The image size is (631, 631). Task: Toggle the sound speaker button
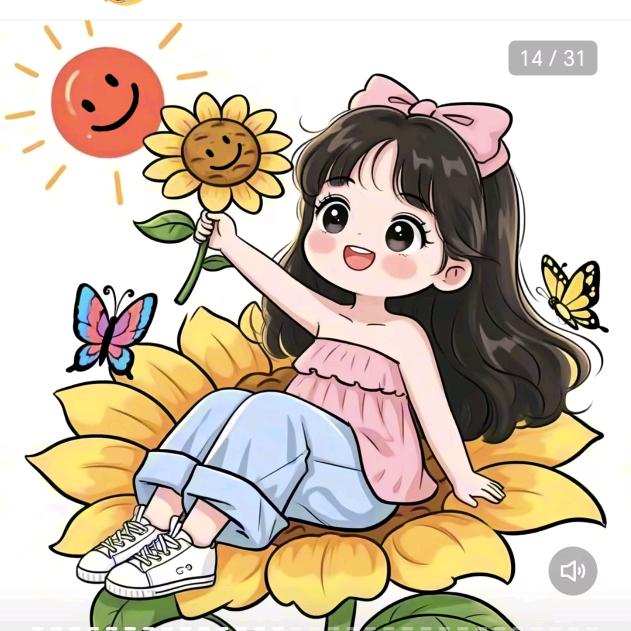click(573, 571)
